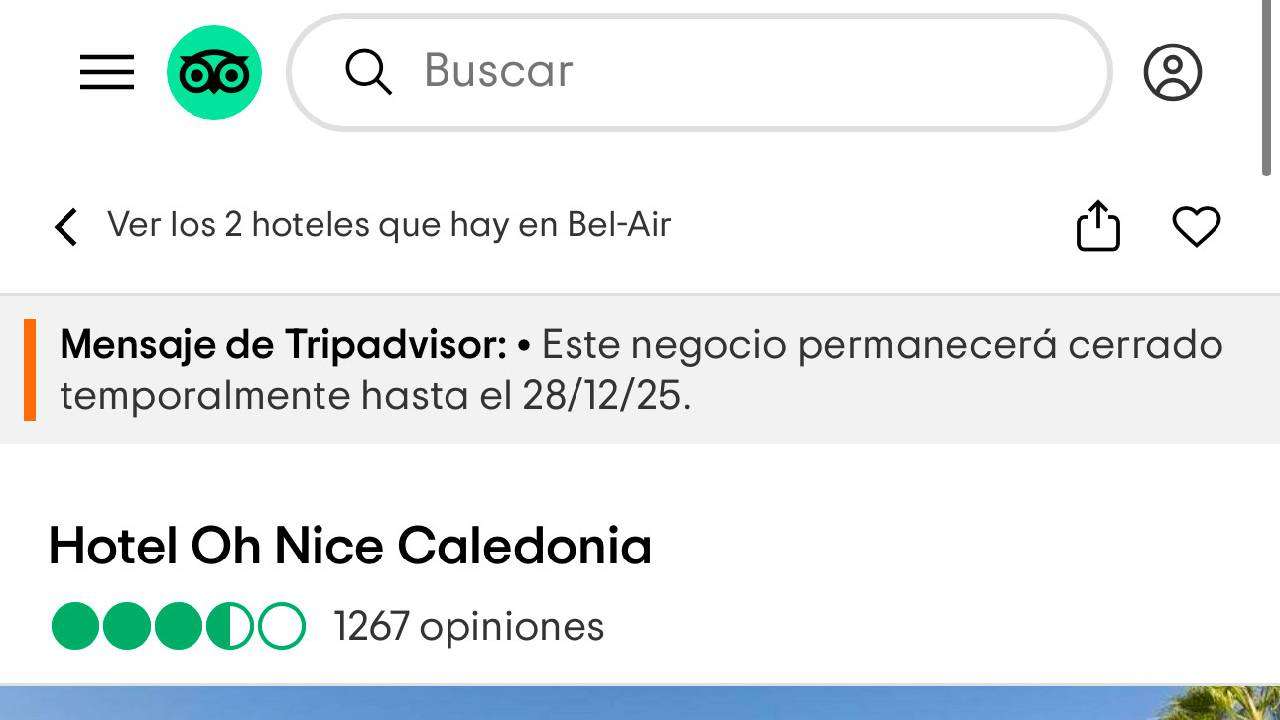
Task: Go back to hotels in Bel-Air
Action: (360, 226)
